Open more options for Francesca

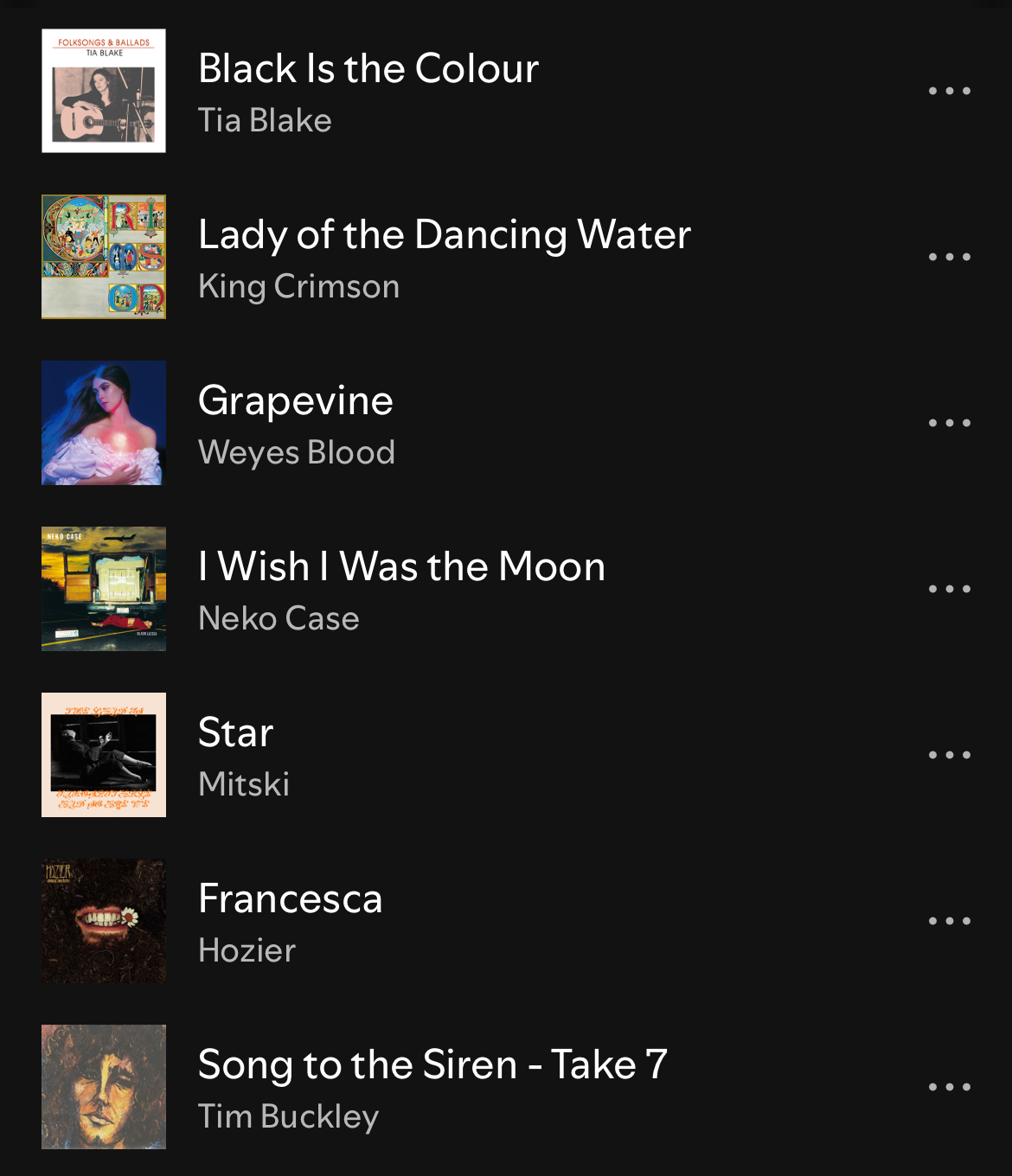click(x=949, y=921)
